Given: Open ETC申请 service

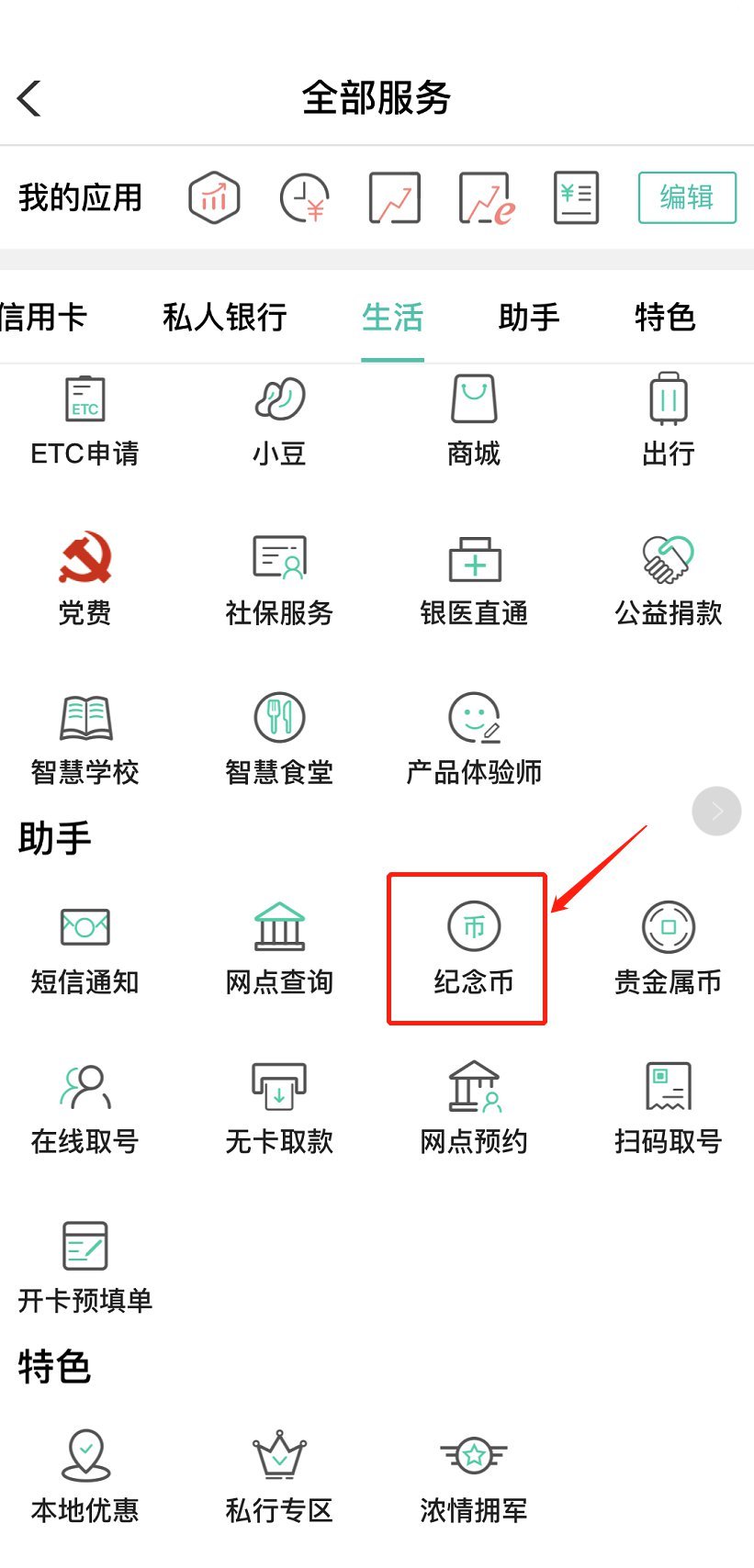Looking at the screenshot, I should [x=84, y=422].
